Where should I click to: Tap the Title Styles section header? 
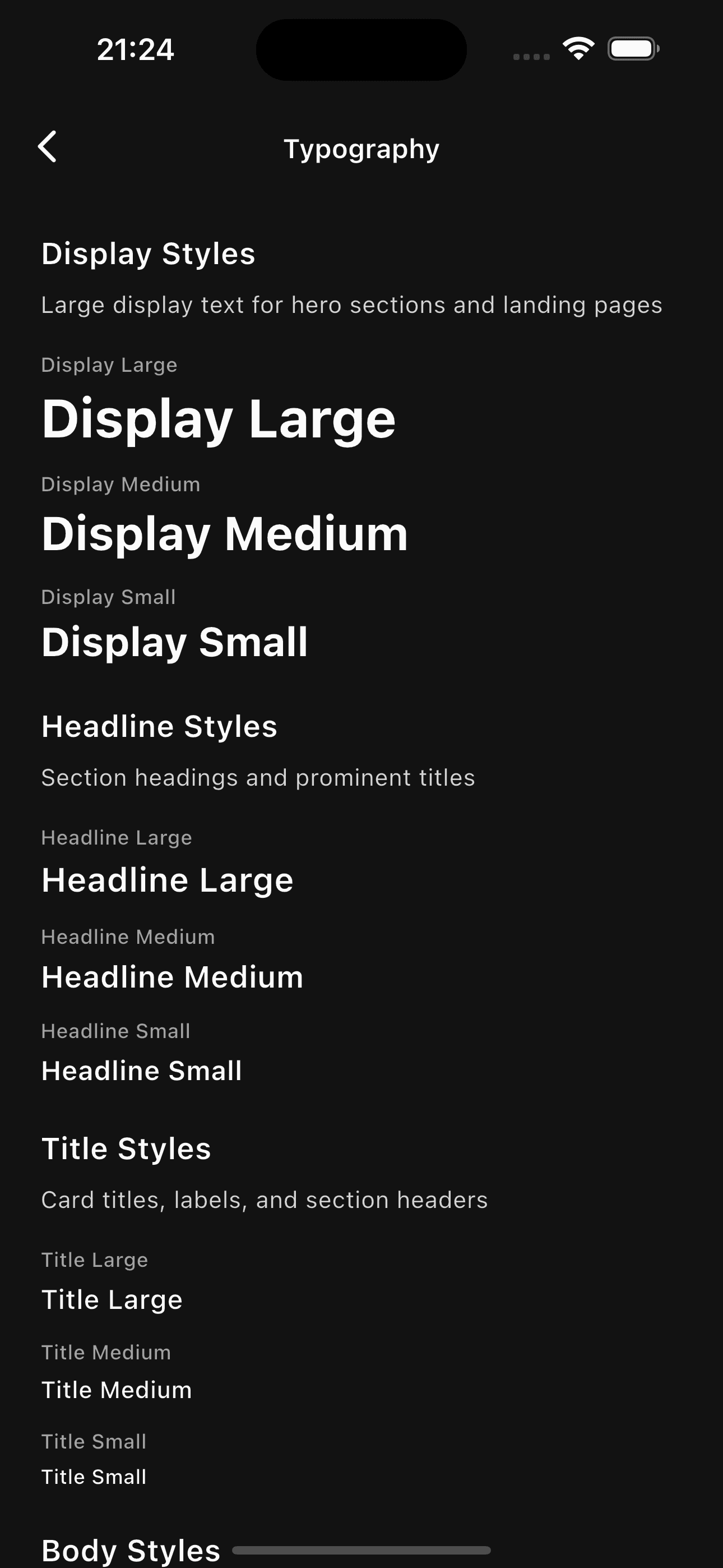click(126, 1148)
